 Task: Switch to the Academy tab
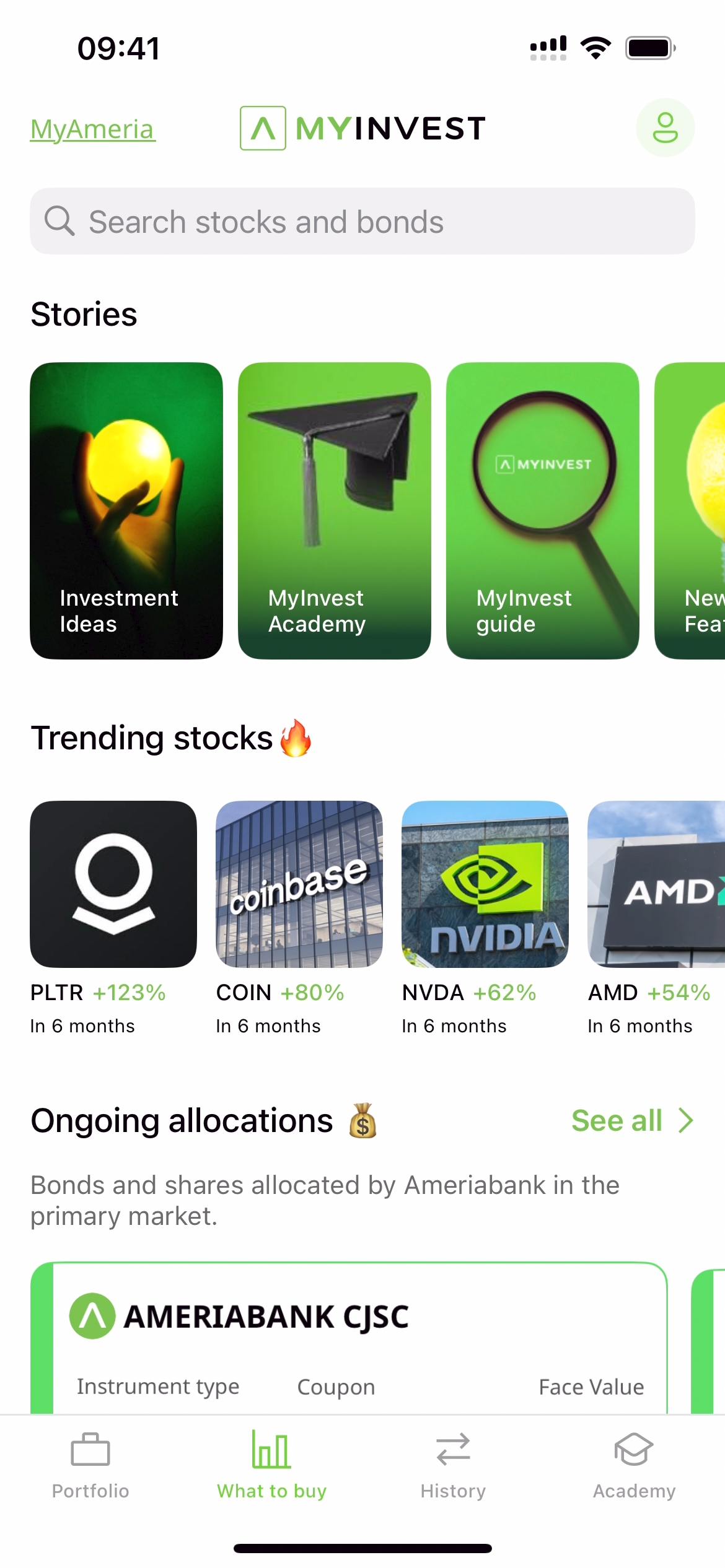(x=634, y=1464)
